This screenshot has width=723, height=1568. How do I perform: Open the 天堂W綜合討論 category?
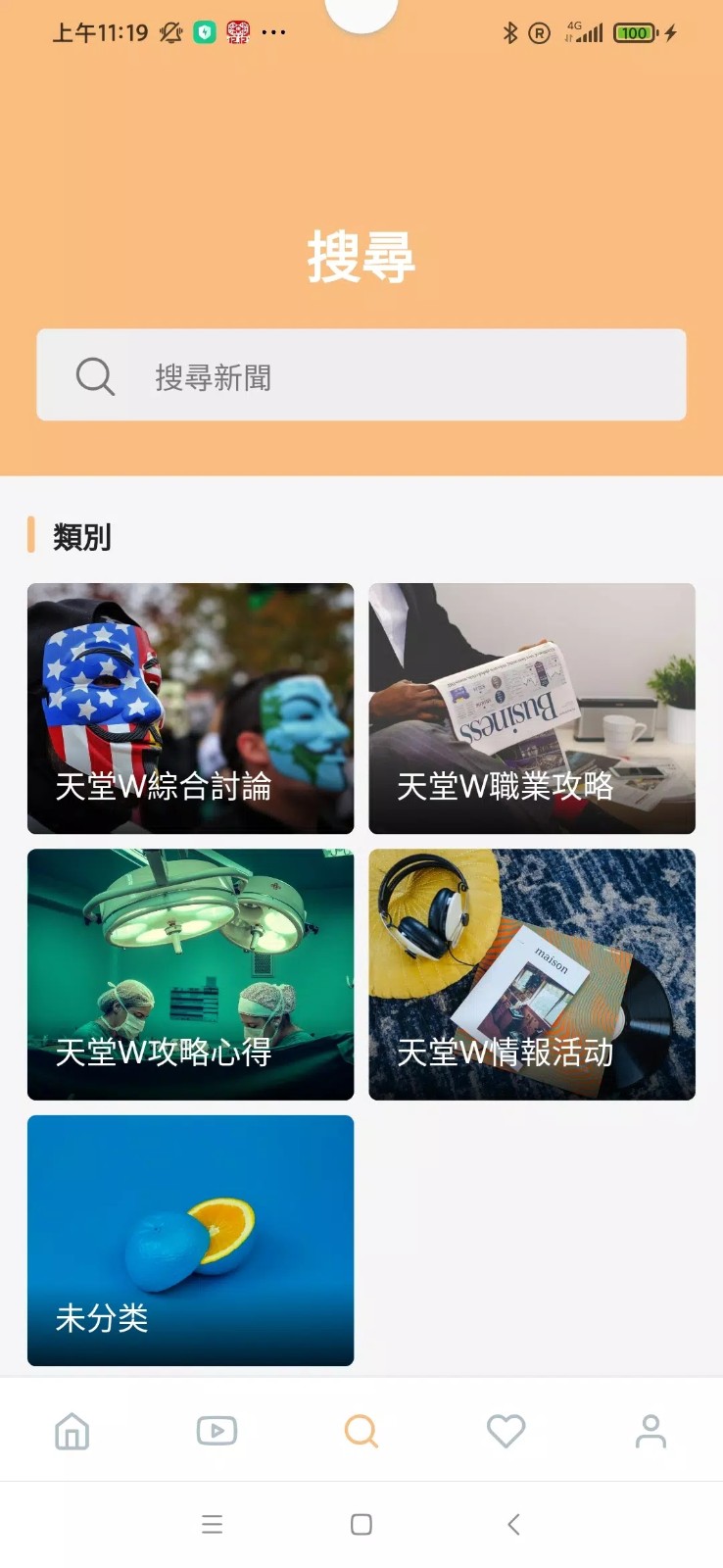click(190, 709)
